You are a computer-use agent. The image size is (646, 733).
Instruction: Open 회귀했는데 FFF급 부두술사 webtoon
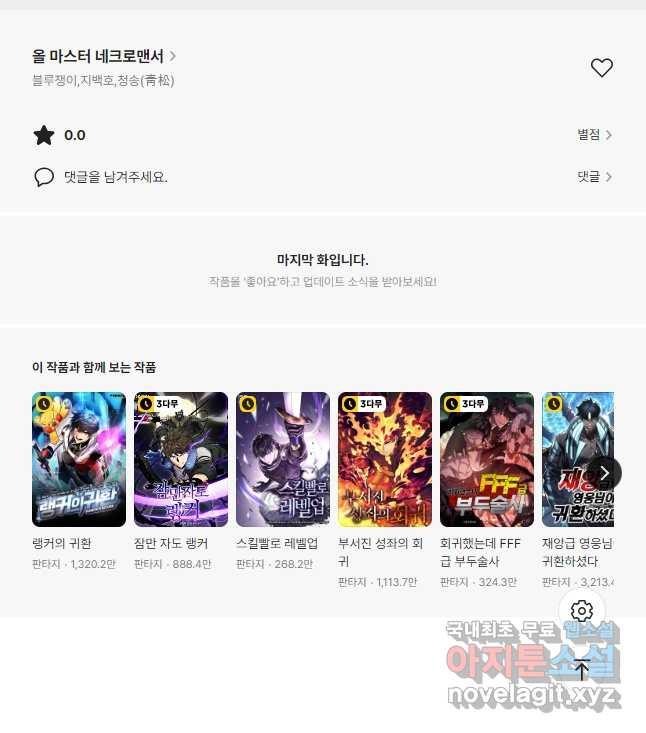pyautogui.click(x=487, y=460)
